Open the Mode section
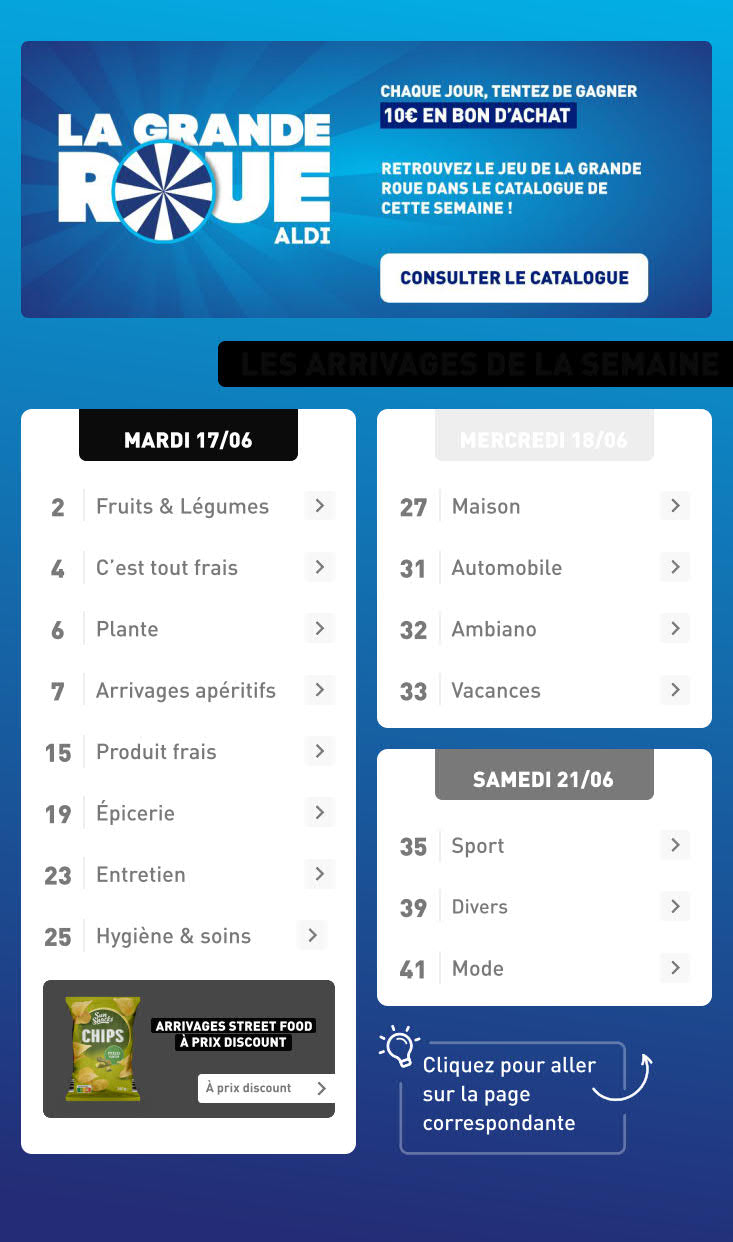This screenshot has width=733, height=1242. [x=545, y=968]
